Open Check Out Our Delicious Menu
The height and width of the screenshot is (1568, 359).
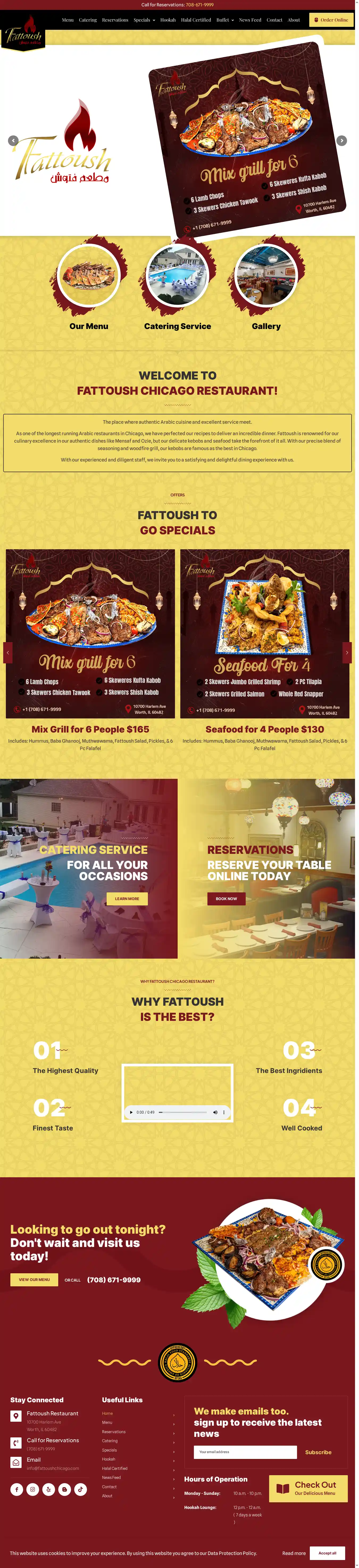(308, 1488)
